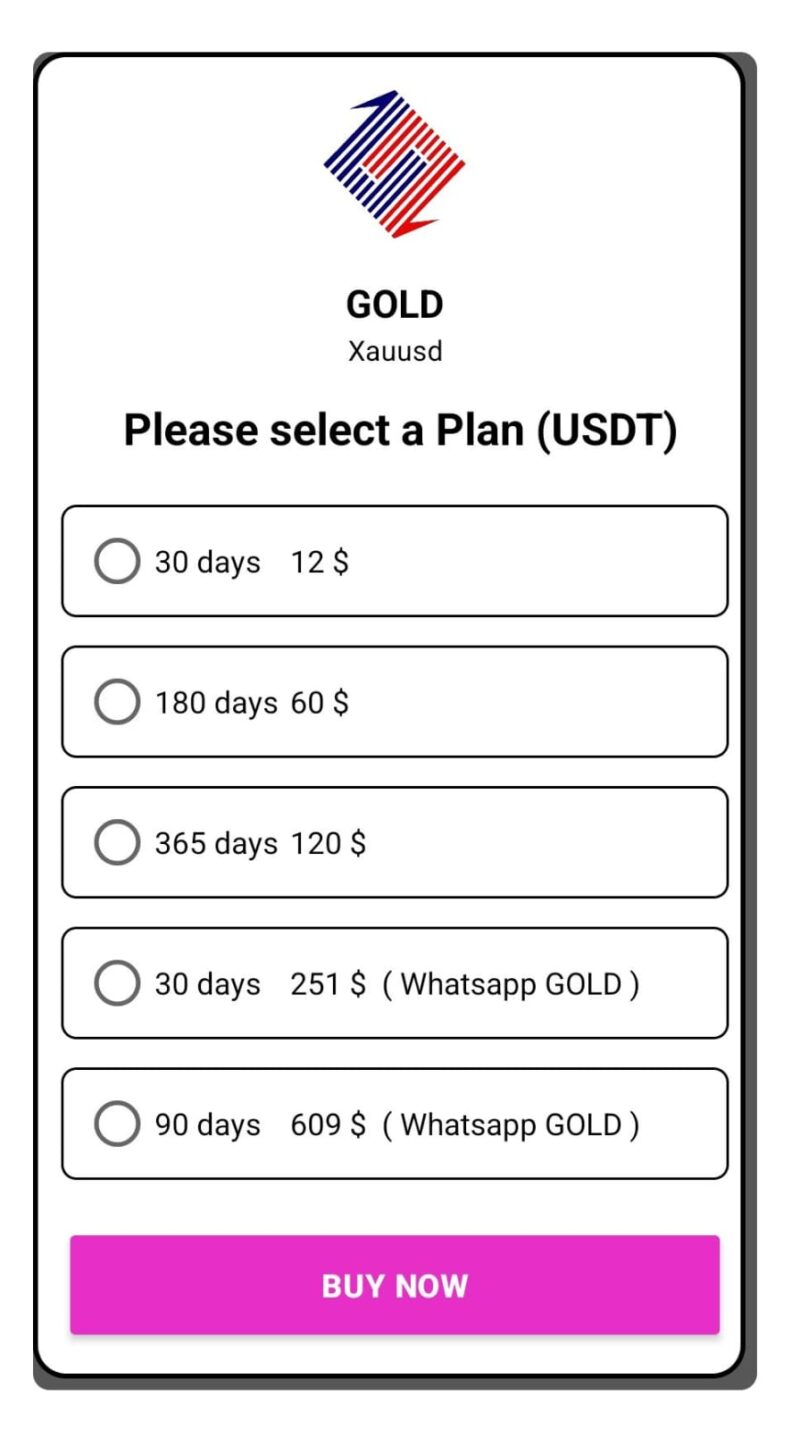Tap the BUY NOW button
The width and height of the screenshot is (800, 1429).
(394, 1285)
